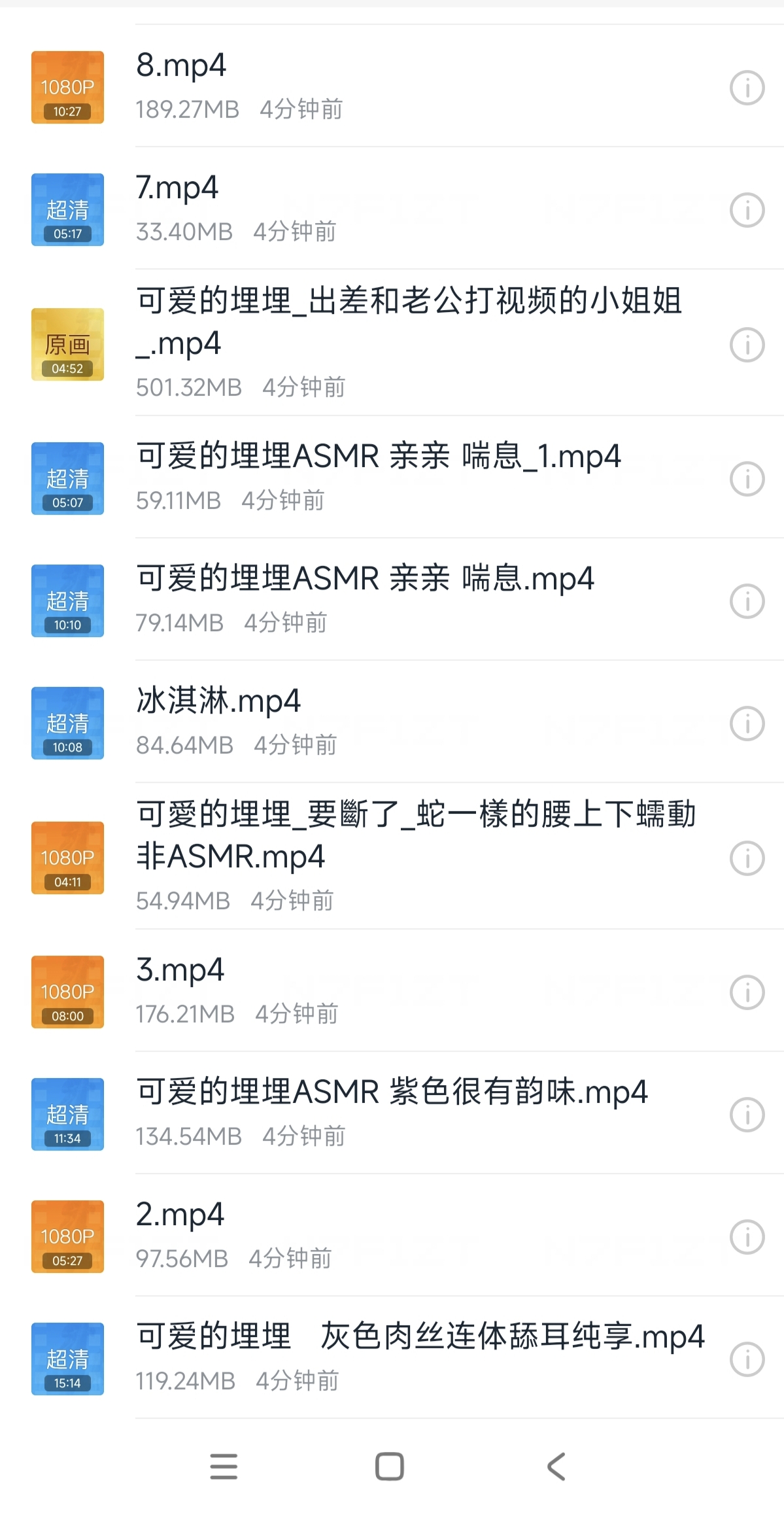Image resolution: width=784 pixels, height=1513 pixels.
Task: View details of 3.mp4
Action: (x=747, y=992)
